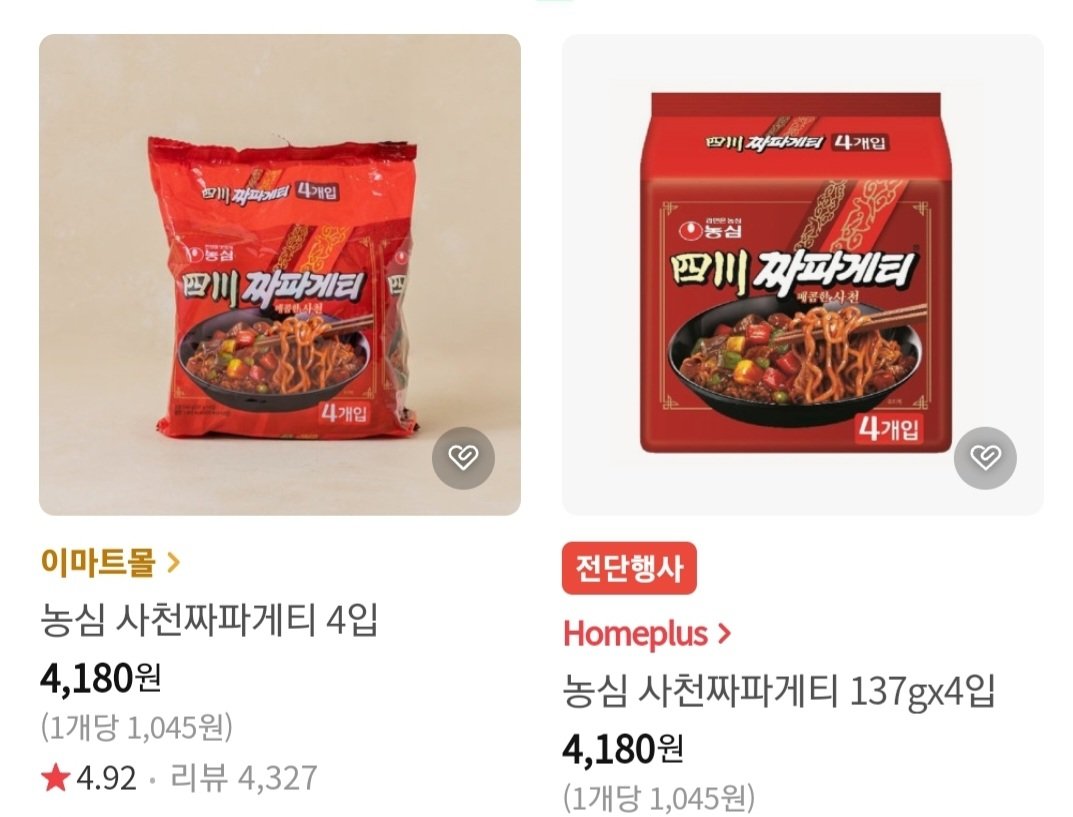Add the Homeplus 짜파게티 item to wishlist
Screen dimensions: 1073x817
(985, 458)
